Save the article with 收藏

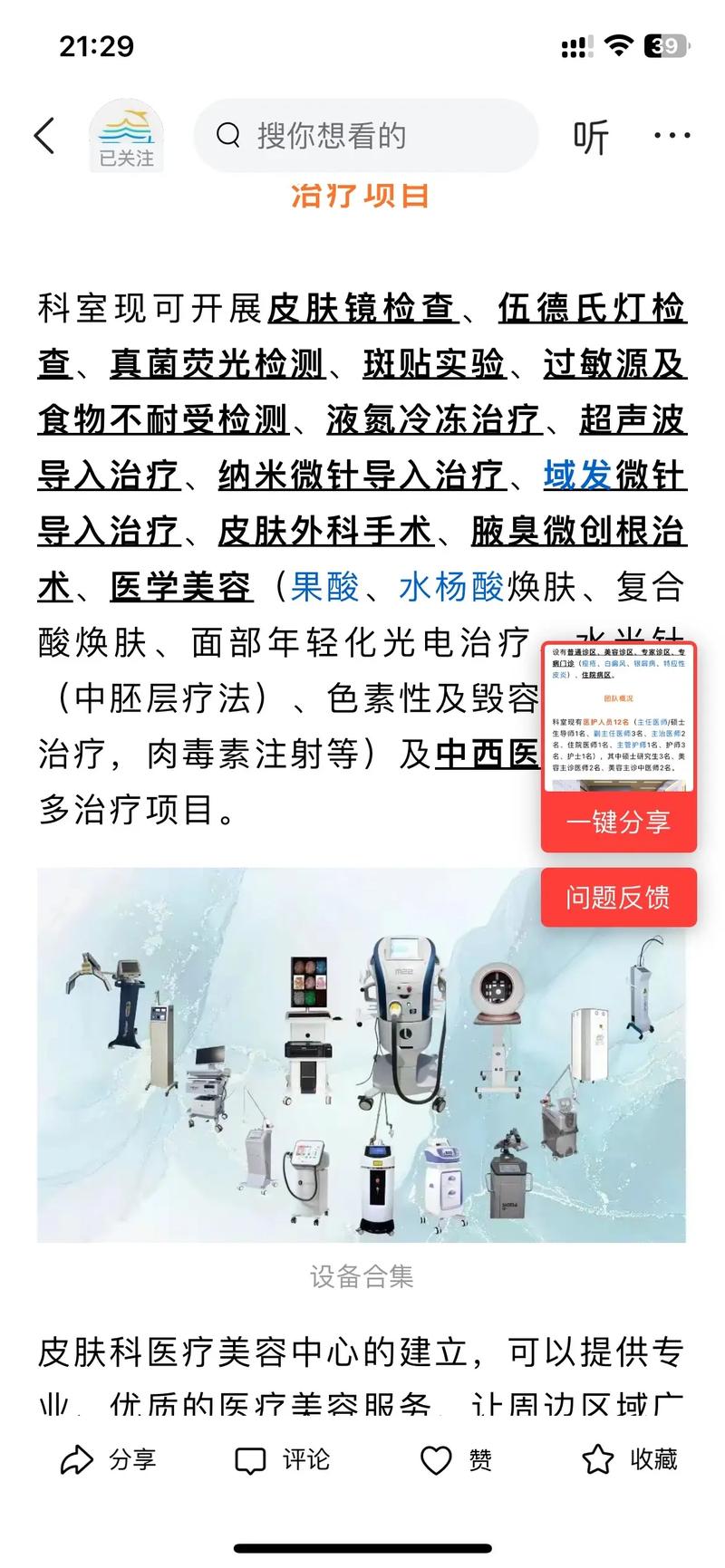629,1459
